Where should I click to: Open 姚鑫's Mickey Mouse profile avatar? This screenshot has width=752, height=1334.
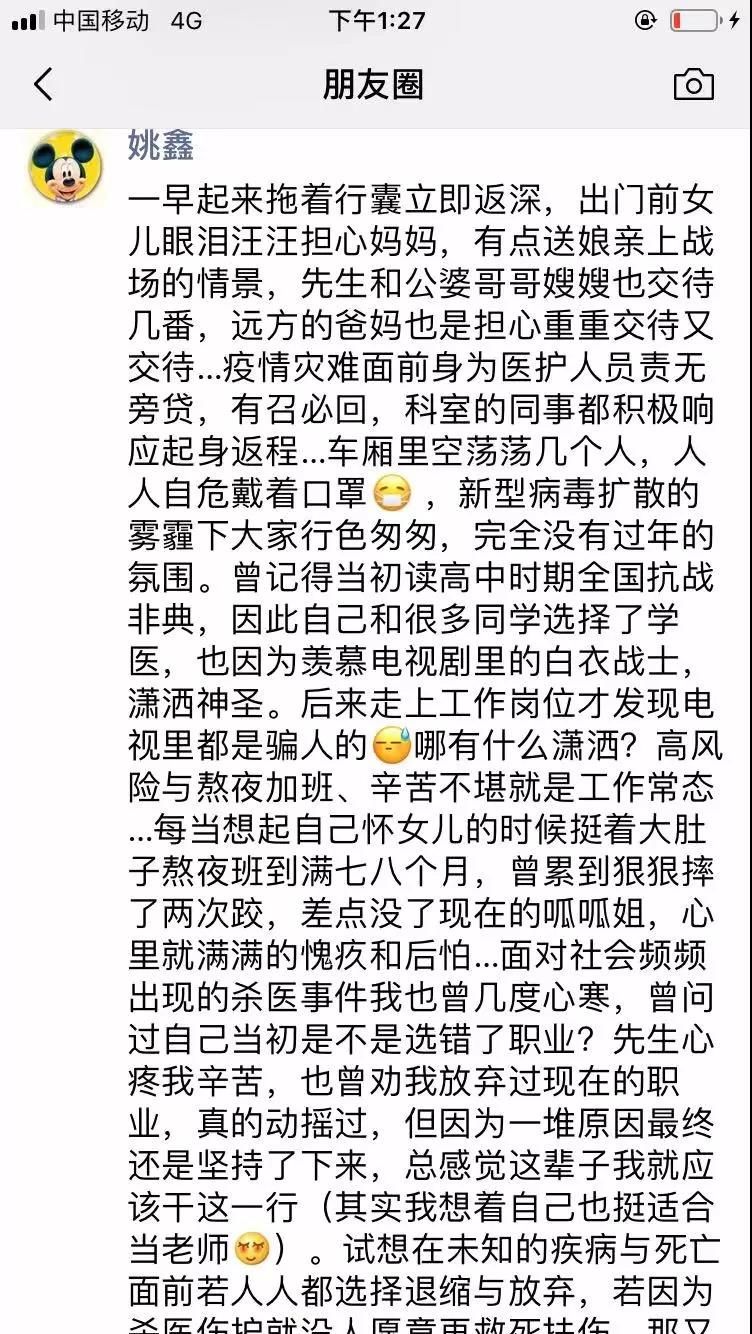point(67,166)
